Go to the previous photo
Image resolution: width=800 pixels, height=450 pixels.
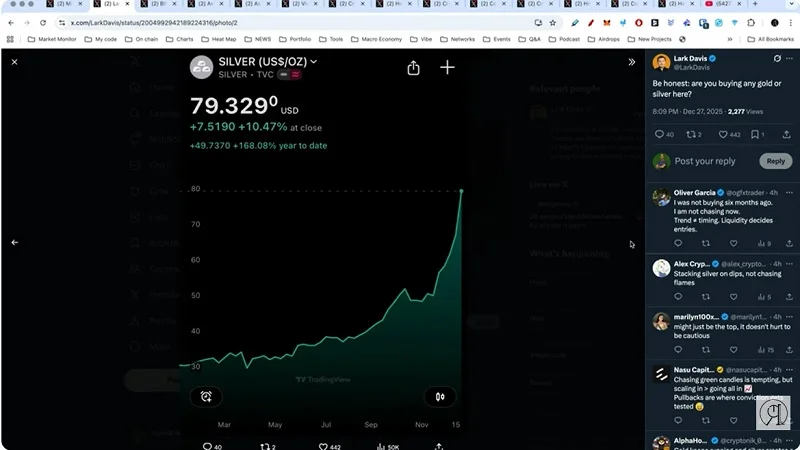tap(14, 242)
